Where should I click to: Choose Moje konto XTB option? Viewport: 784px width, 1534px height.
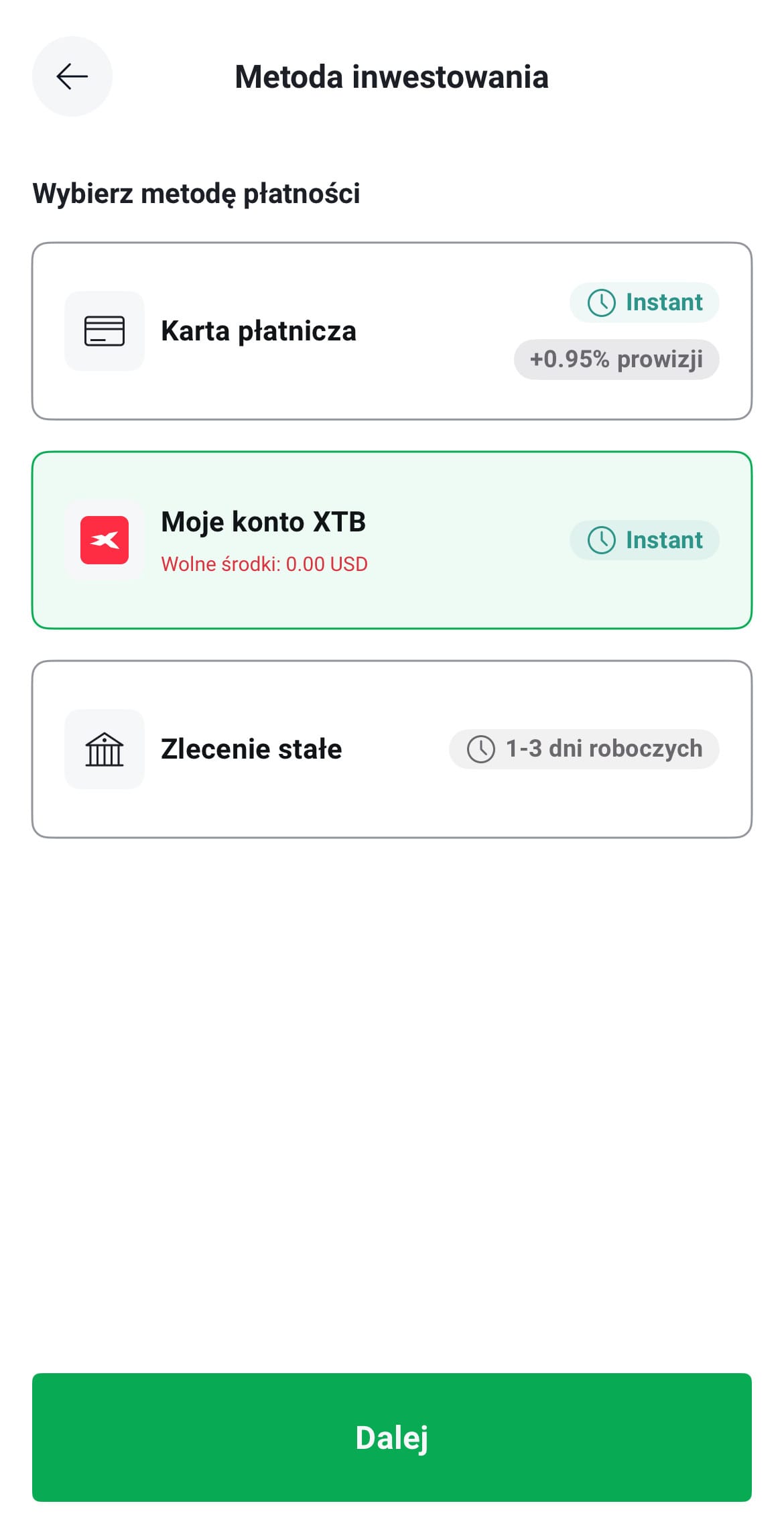coord(392,540)
